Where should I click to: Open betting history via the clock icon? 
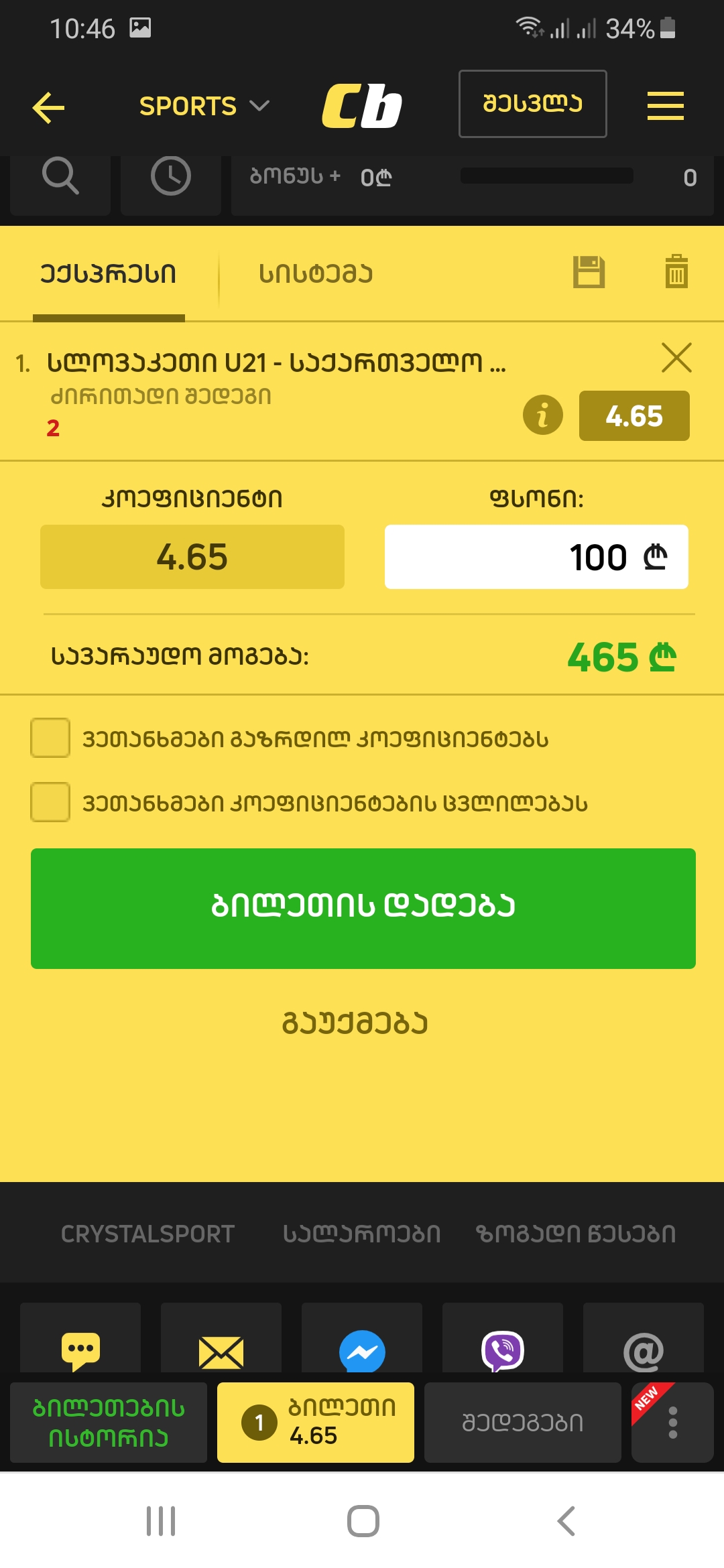pyautogui.click(x=170, y=178)
